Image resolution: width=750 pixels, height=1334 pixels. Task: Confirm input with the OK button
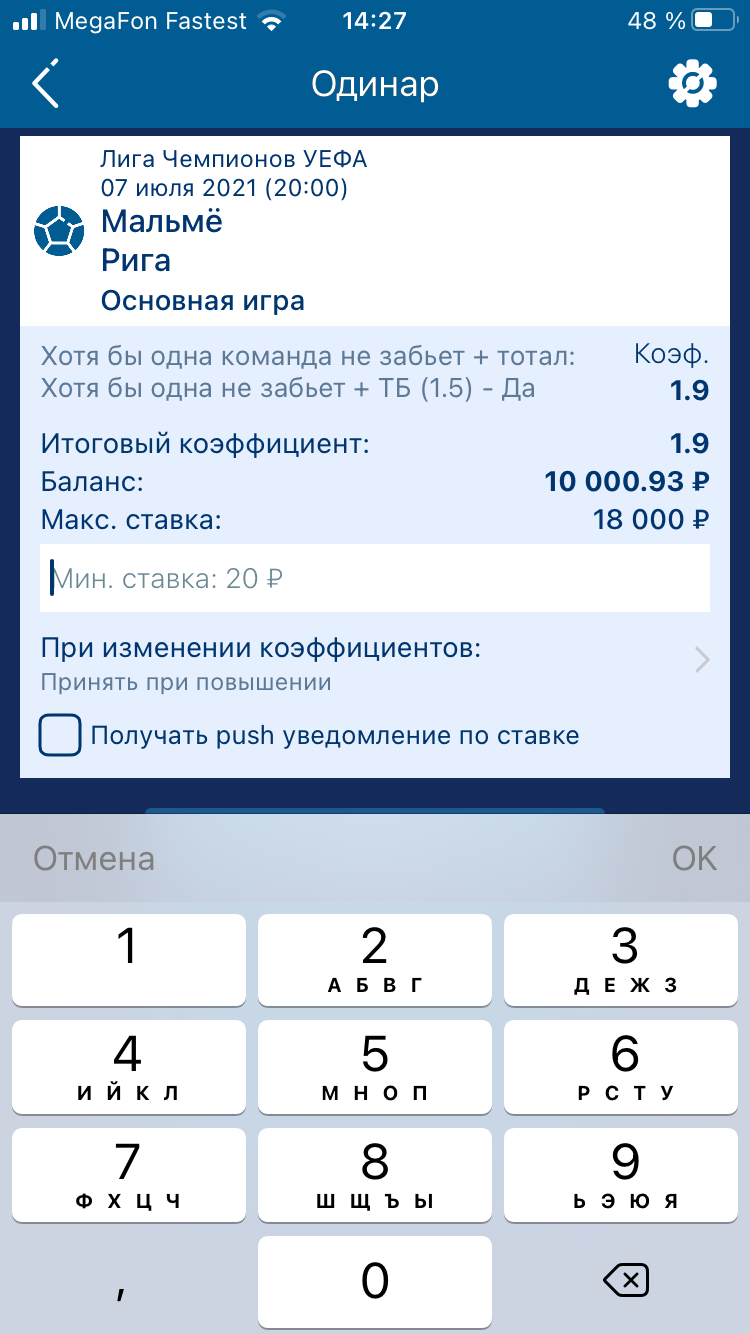(x=694, y=858)
